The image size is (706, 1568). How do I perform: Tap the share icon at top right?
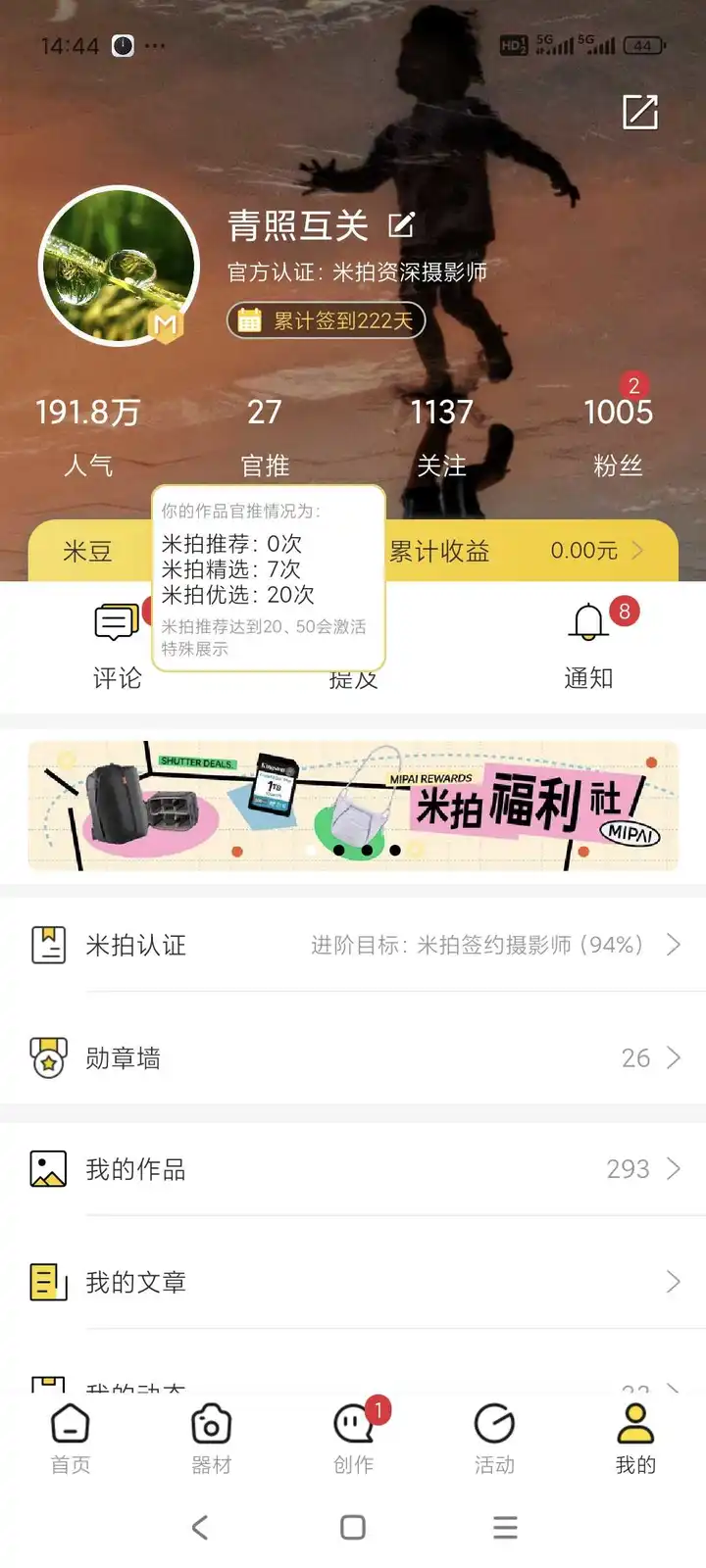pyautogui.click(x=640, y=112)
